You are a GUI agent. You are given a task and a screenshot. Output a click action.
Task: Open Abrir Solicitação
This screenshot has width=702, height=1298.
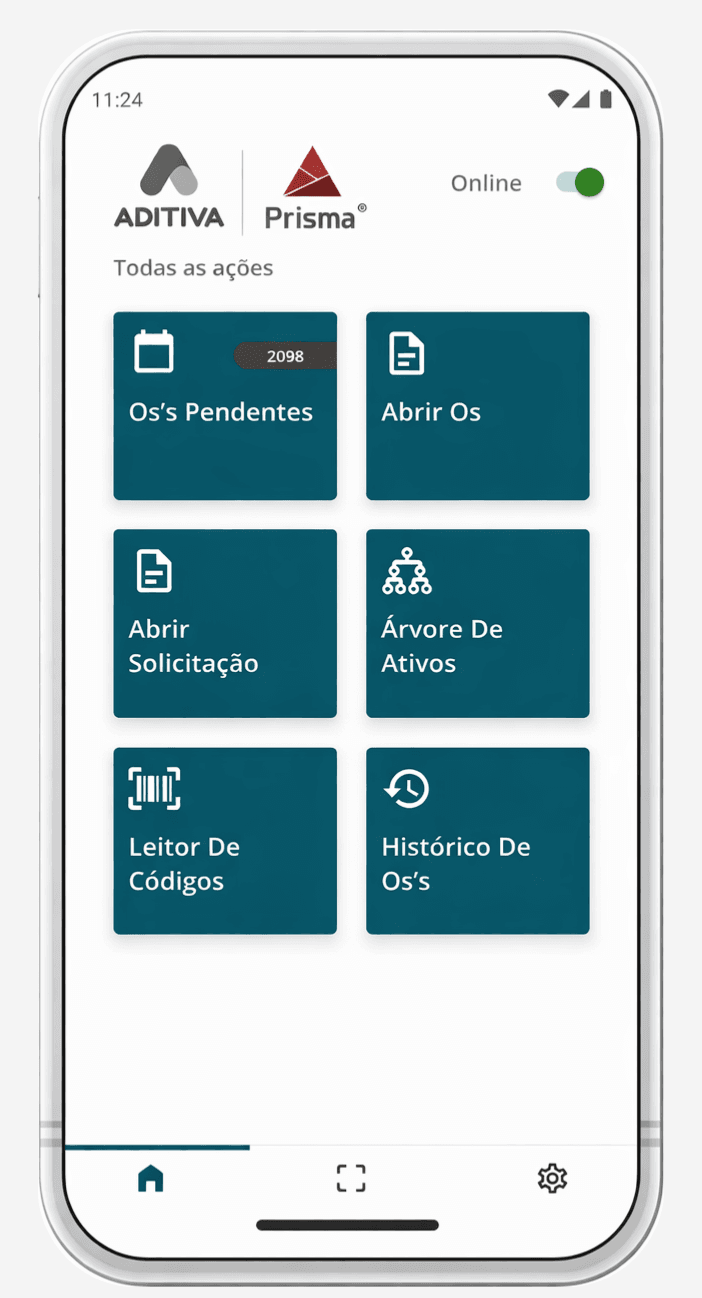point(225,623)
